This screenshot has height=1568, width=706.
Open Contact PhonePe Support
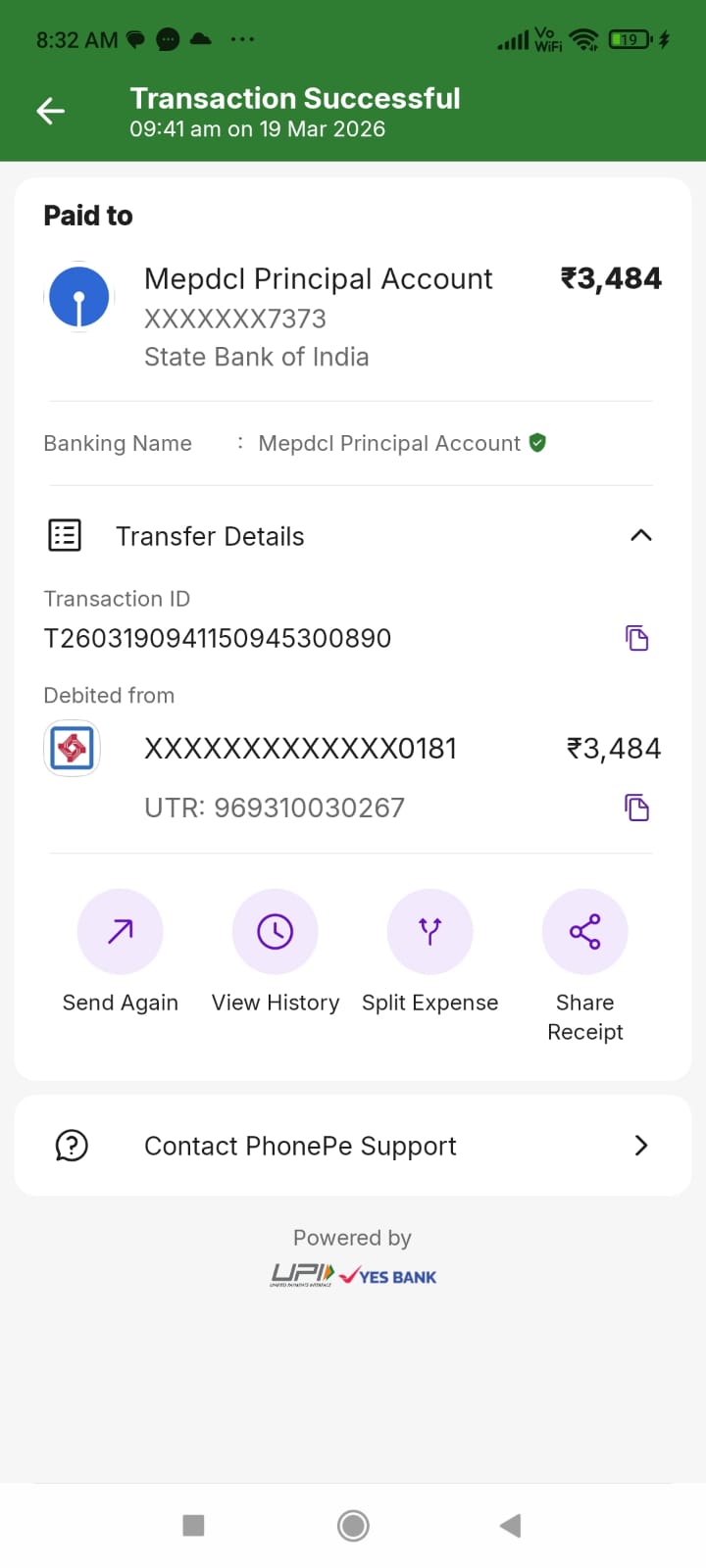click(353, 1146)
